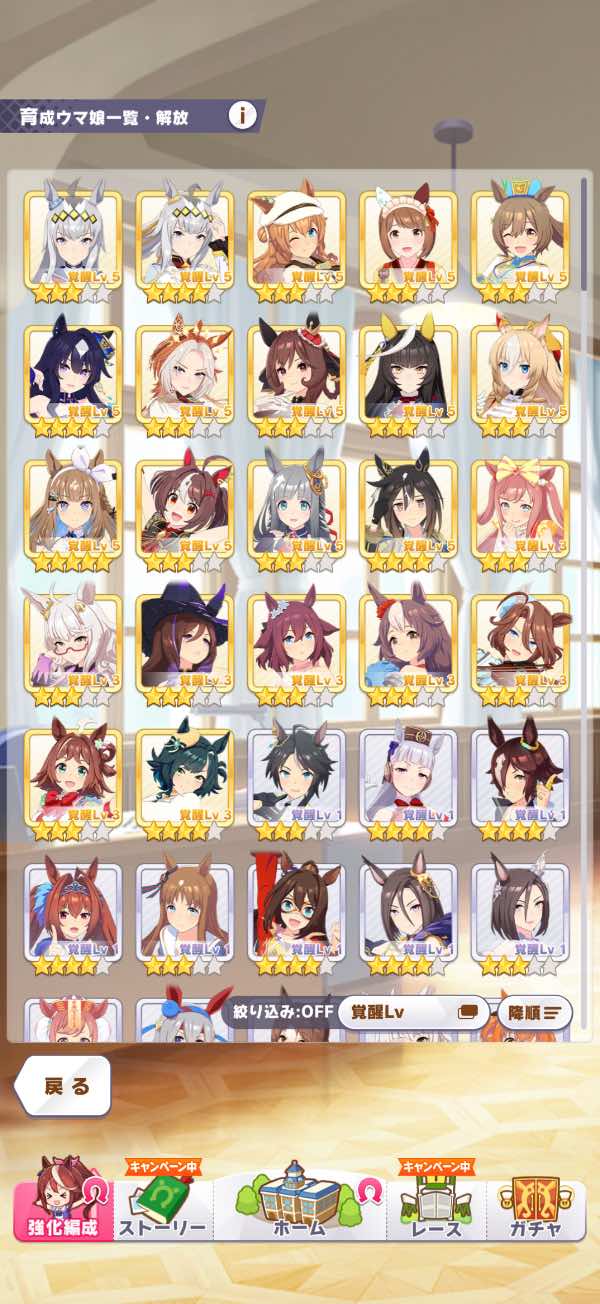Screen dimensions: 600x1304
Task: Open the 覚醒Lv sort dropdown
Action: [x=413, y=1012]
